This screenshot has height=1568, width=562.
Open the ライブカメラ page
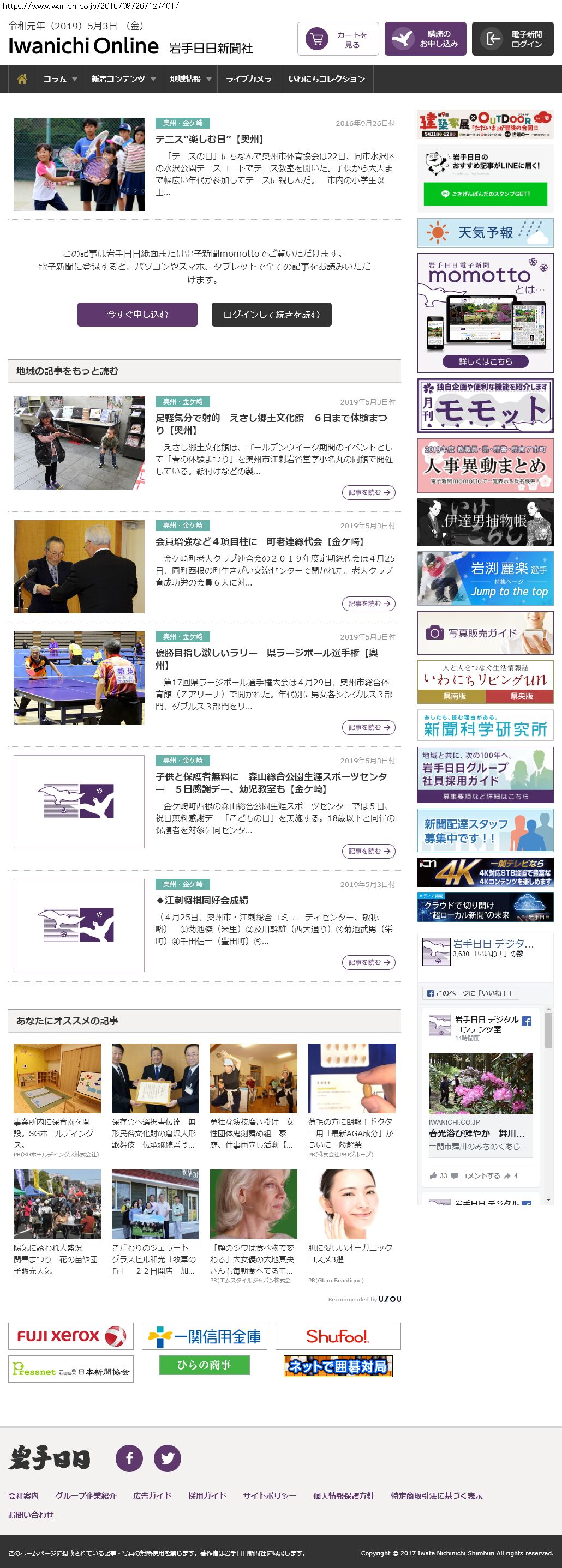pos(248,79)
